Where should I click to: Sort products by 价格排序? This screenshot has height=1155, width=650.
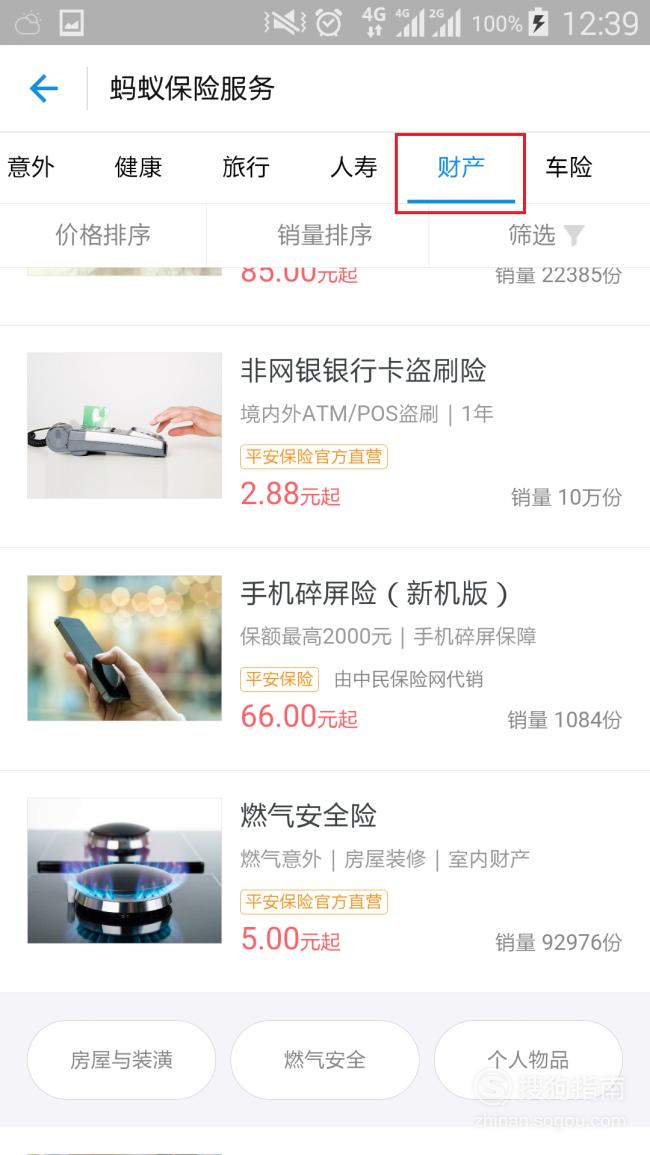pos(103,235)
